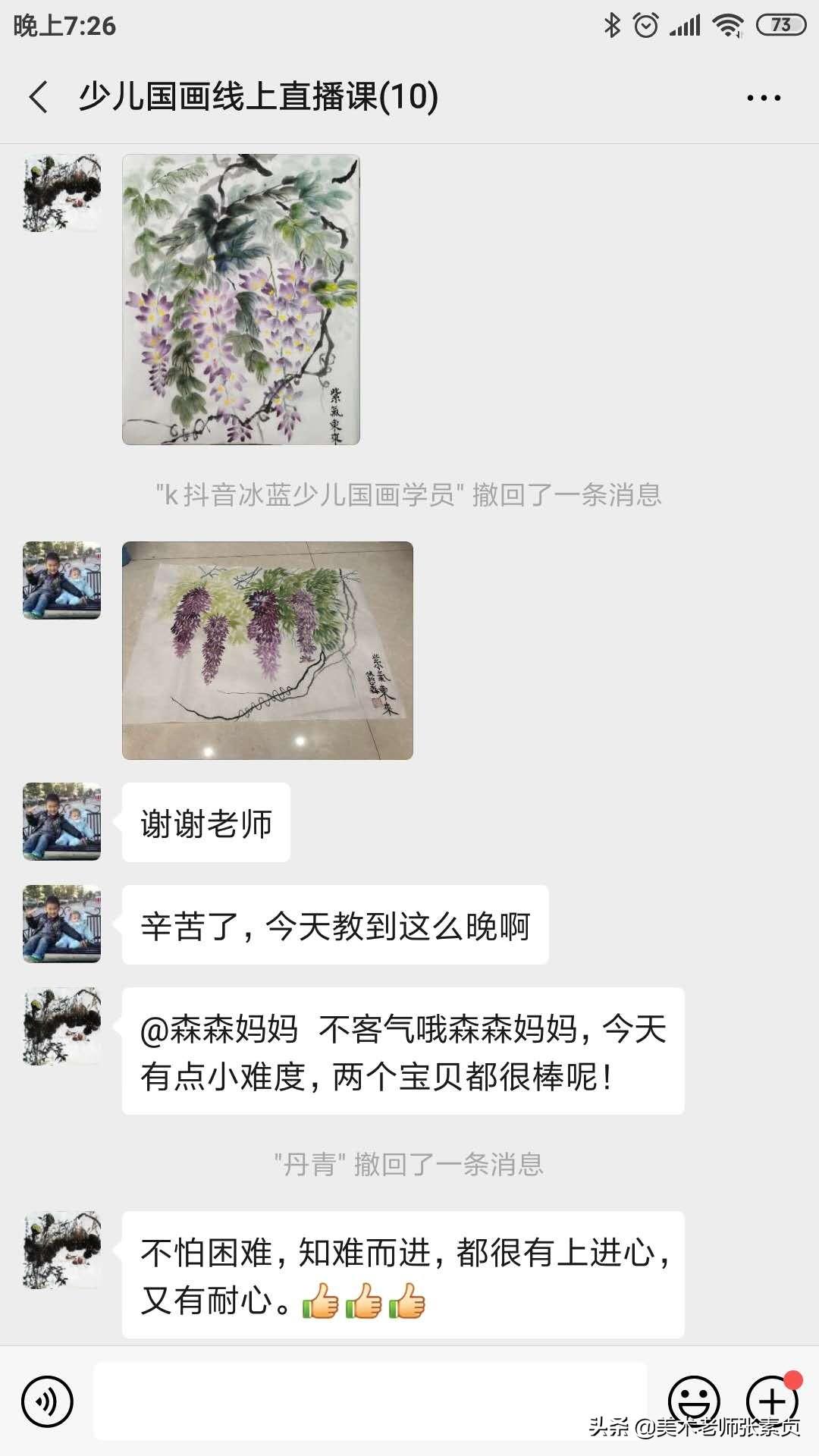Open teacher's avatar beside 不怕困难 message
Viewport: 819px width, 1456px height.
click(x=61, y=1250)
